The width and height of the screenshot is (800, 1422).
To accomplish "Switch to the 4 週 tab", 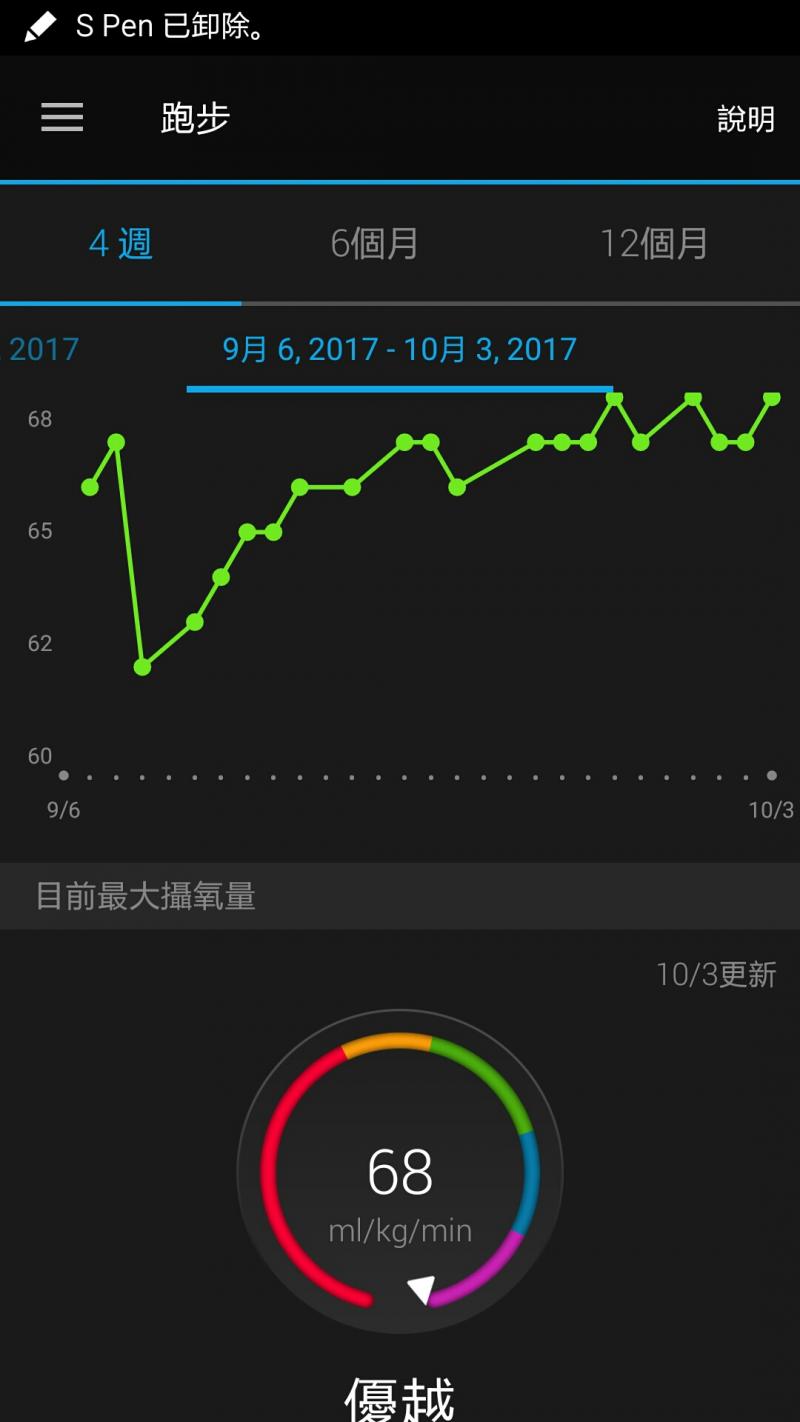I will point(121,243).
